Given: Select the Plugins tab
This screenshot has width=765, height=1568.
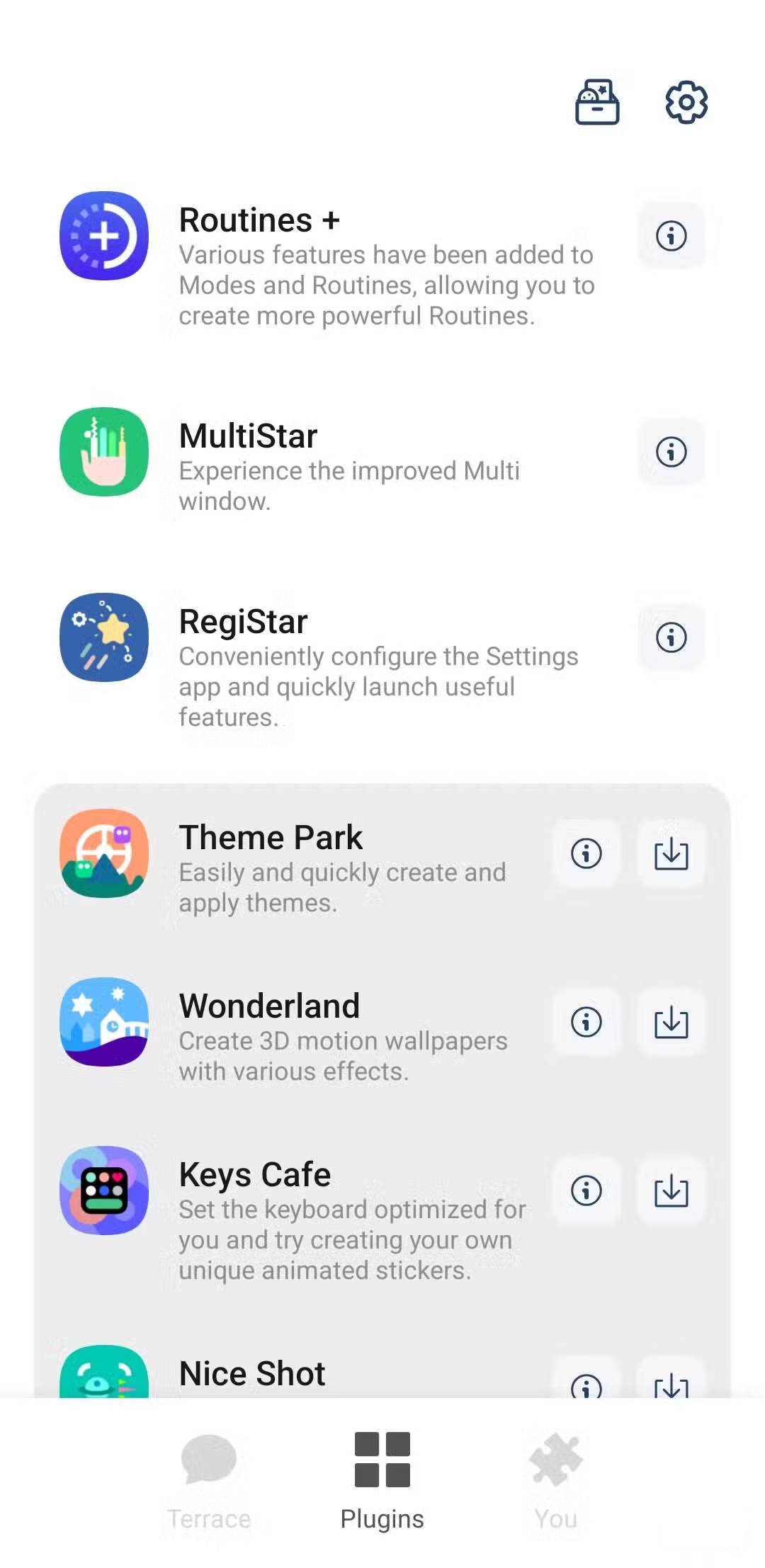Looking at the screenshot, I should (x=382, y=1480).
